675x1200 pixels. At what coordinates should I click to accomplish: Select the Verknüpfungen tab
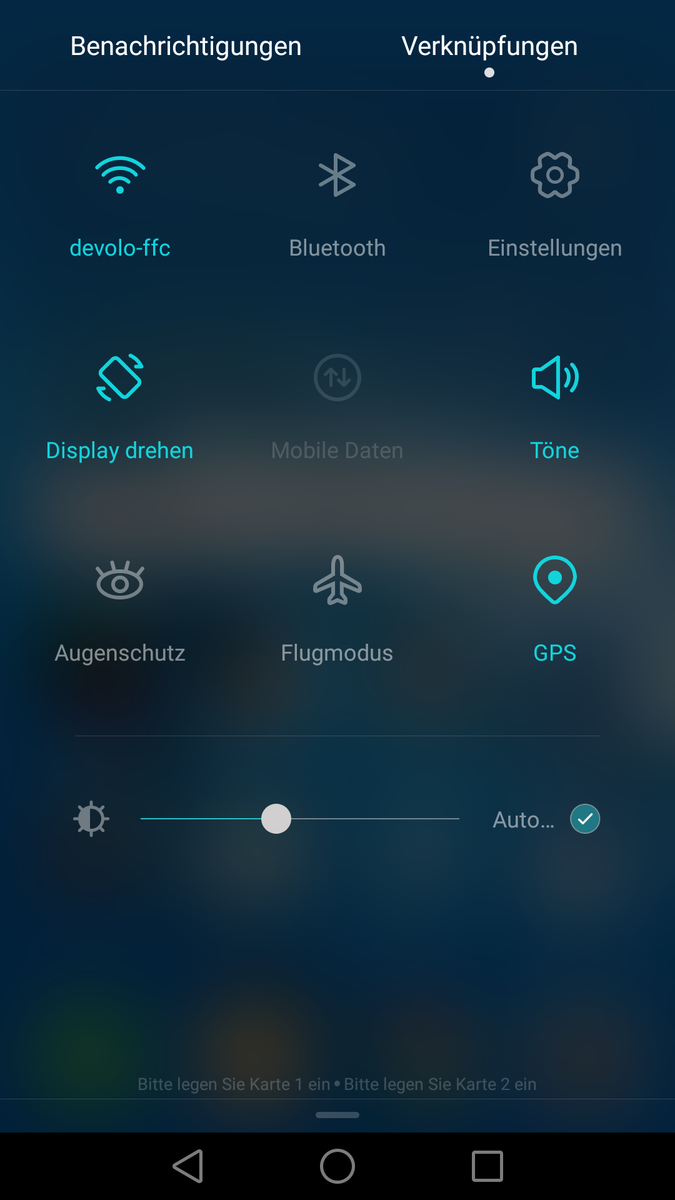point(489,46)
